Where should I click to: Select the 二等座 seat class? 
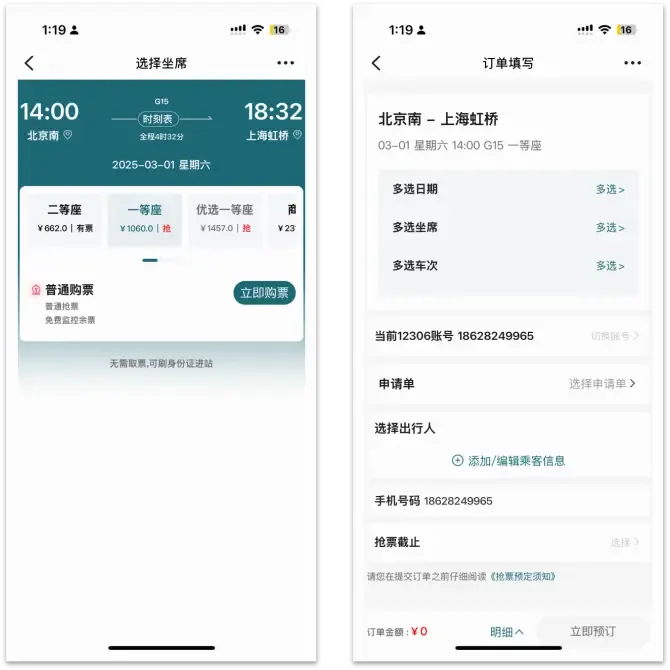coord(65,218)
